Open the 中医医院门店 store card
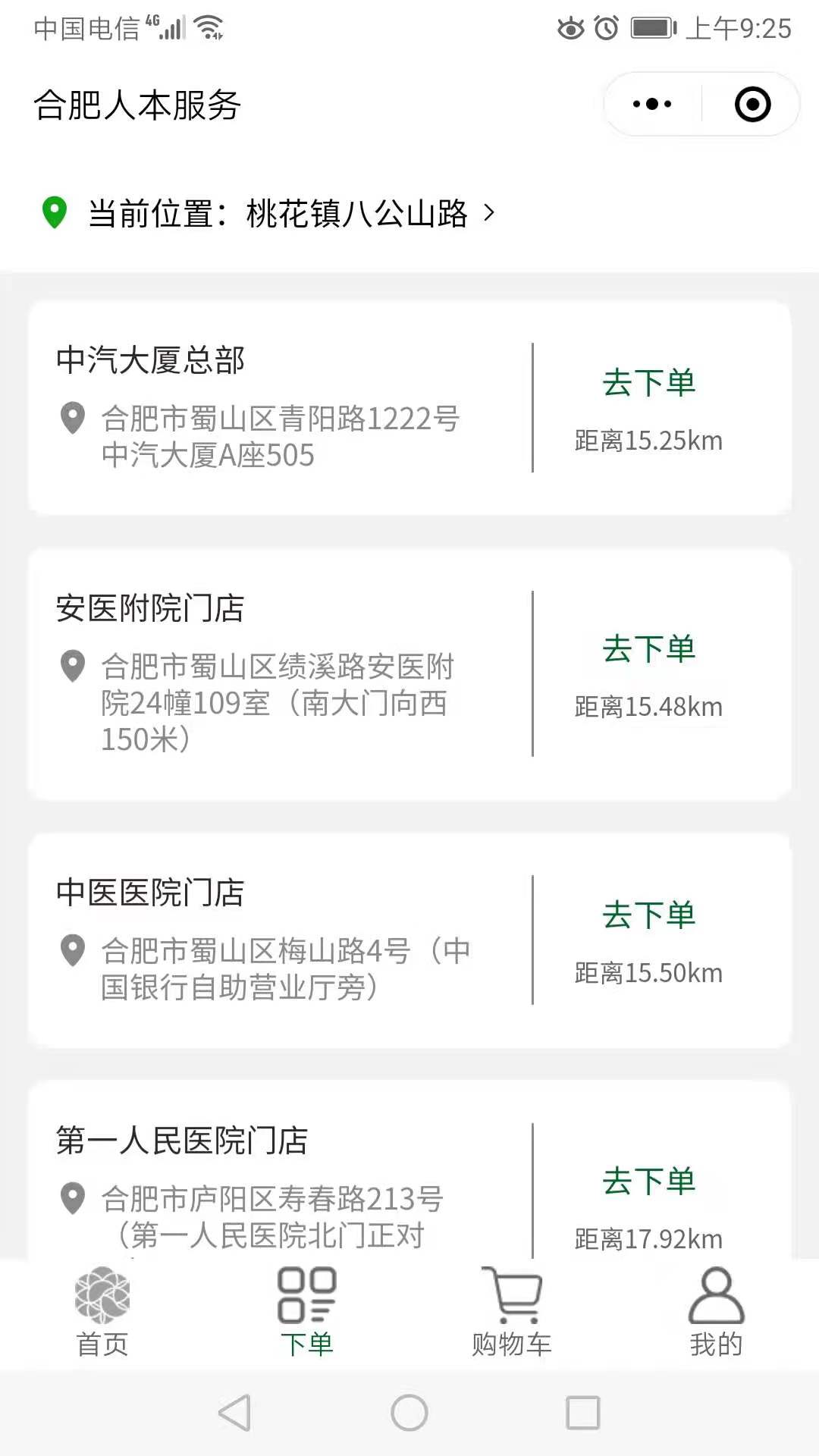 coord(409,940)
